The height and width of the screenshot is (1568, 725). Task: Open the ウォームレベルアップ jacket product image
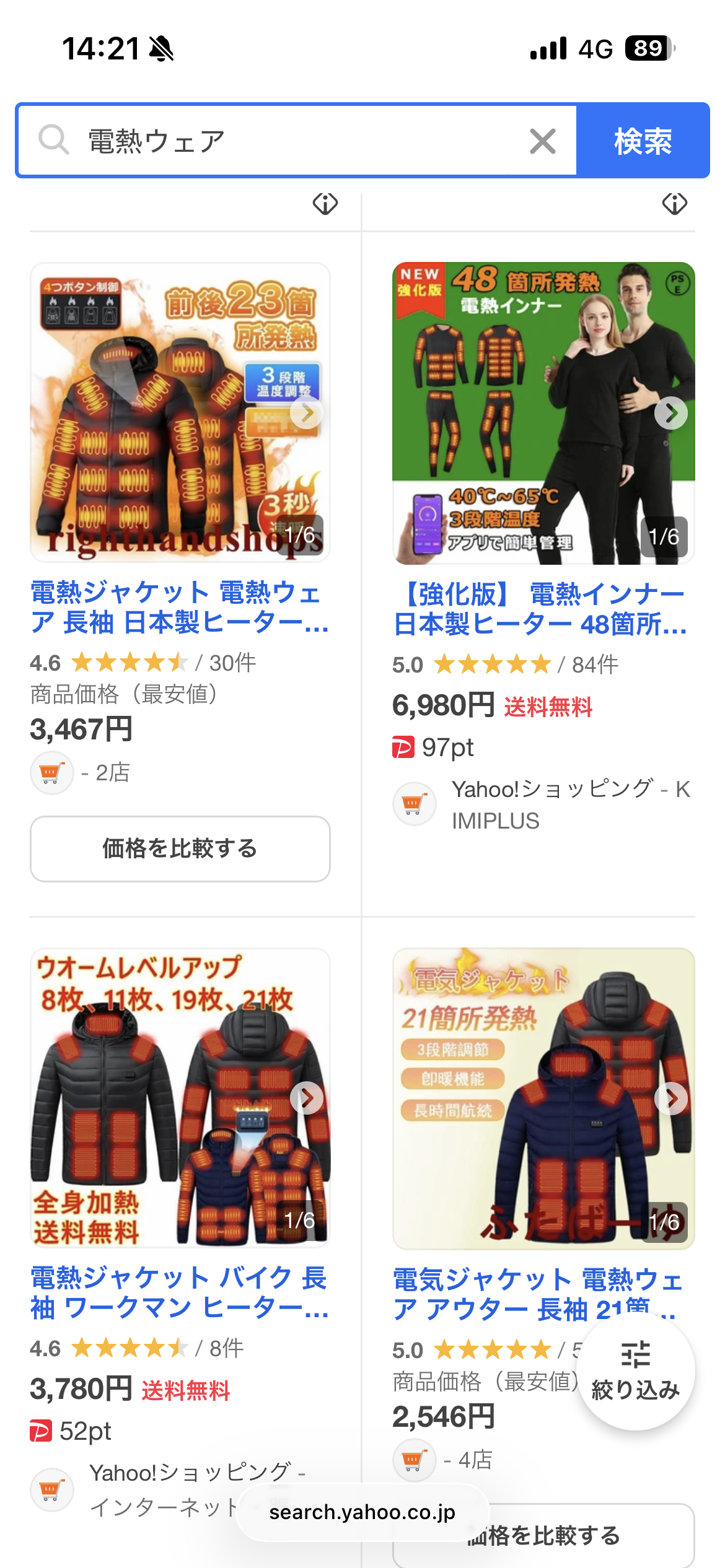point(167,1096)
